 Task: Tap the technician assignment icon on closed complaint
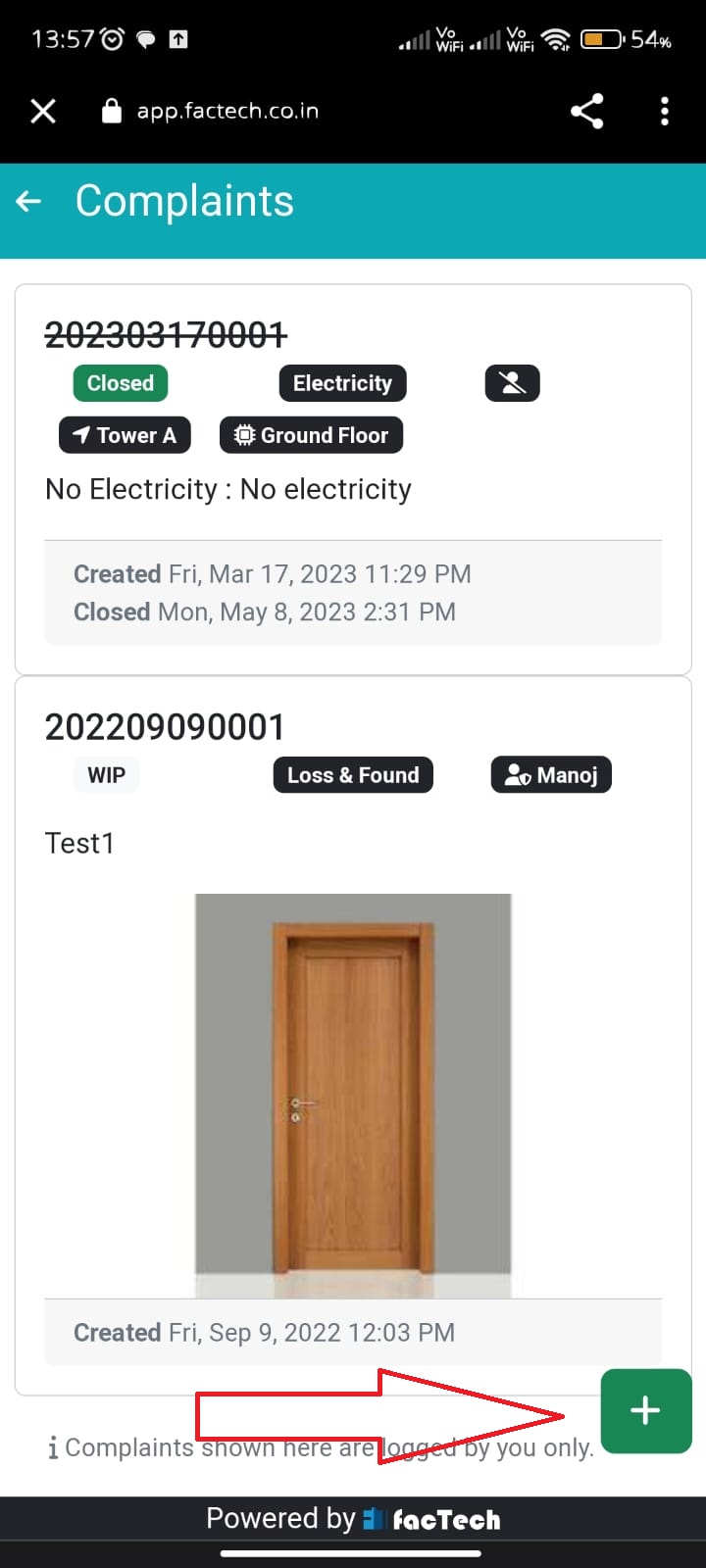coord(511,383)
